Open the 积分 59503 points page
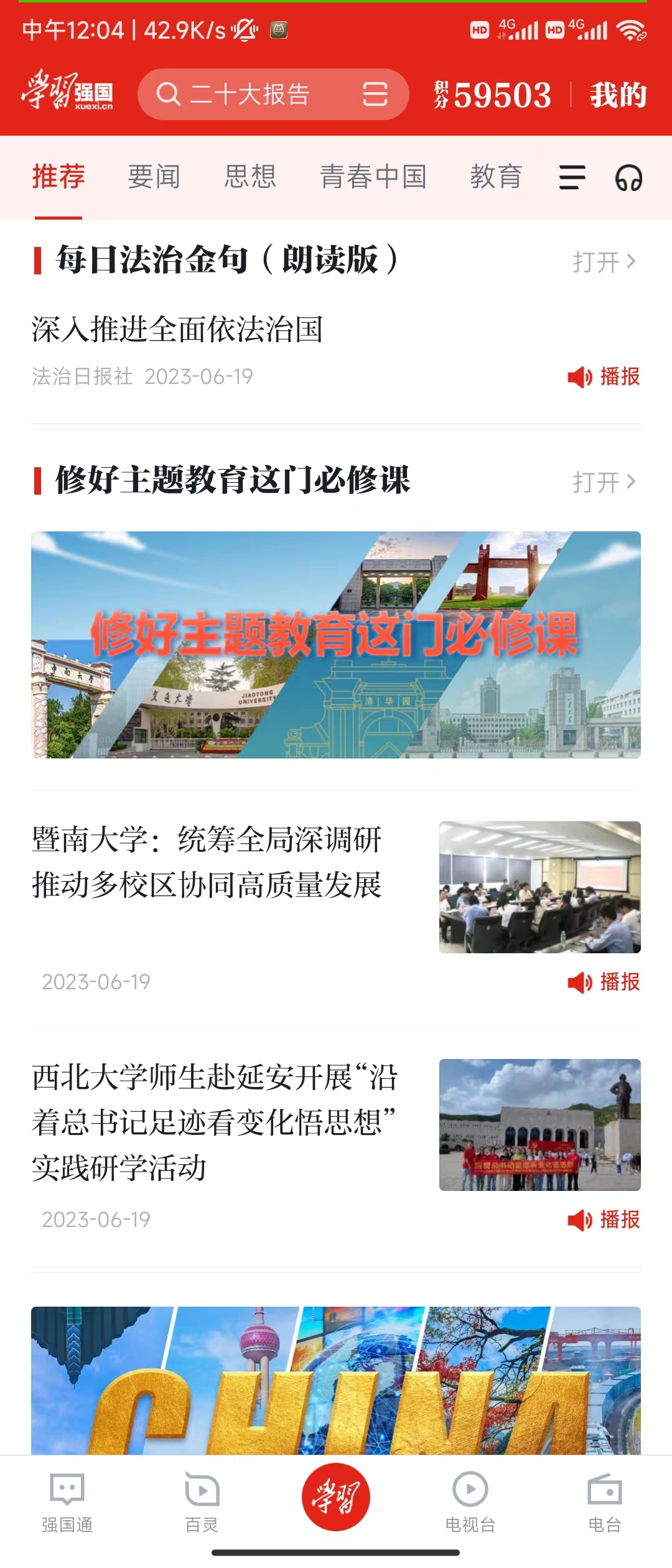 (493, 95)
